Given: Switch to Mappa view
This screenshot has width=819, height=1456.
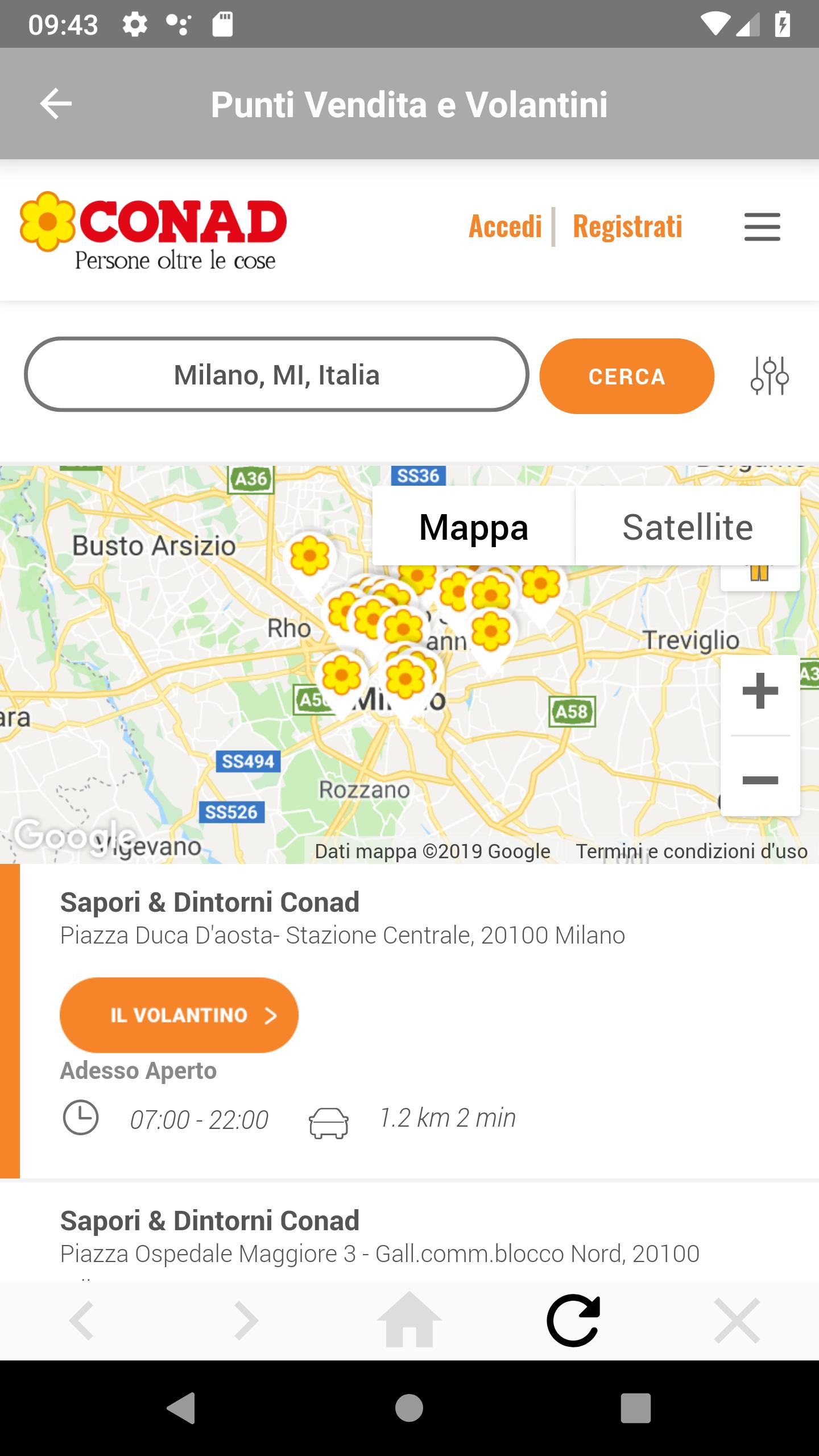Looking at the screenshot, I should 473,527.
